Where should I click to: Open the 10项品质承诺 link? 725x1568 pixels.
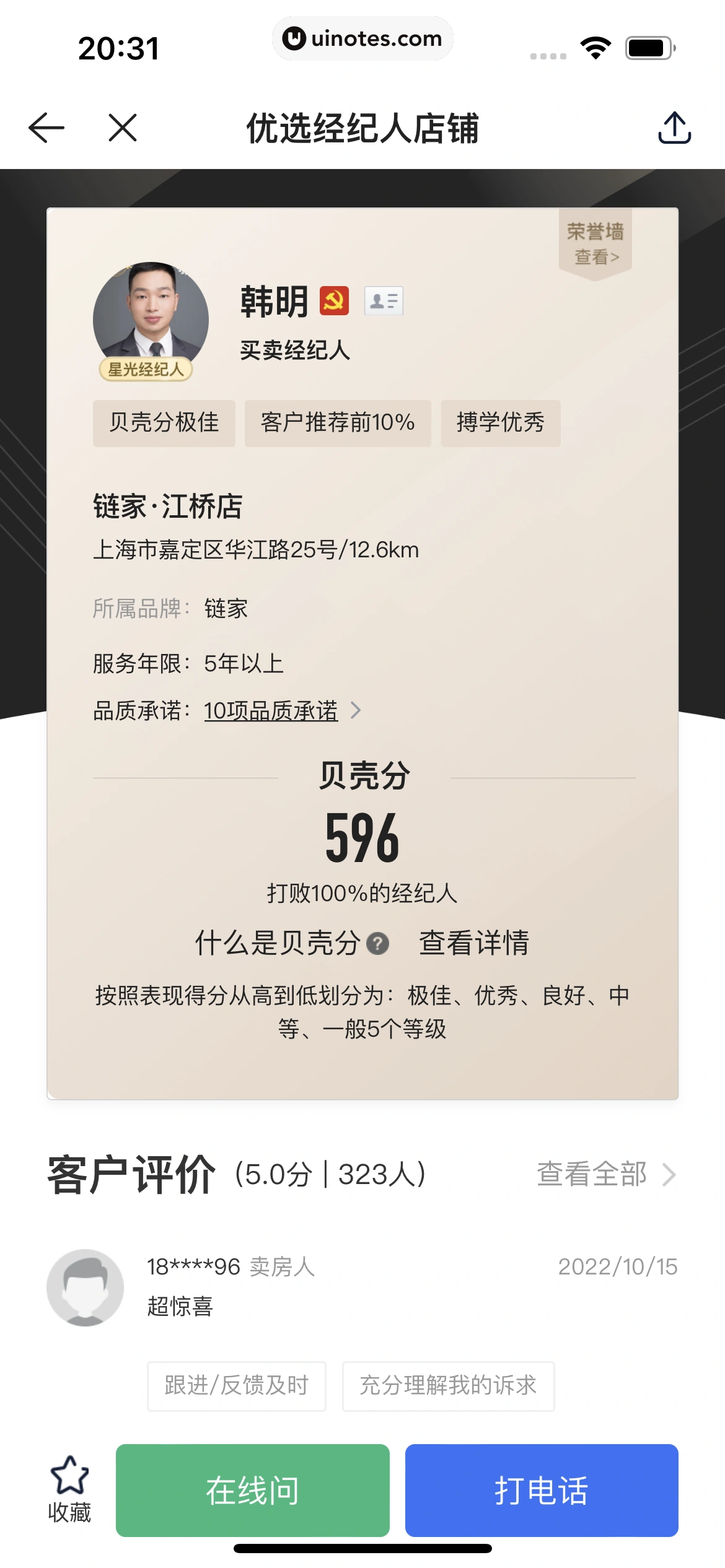click(271, 711)
